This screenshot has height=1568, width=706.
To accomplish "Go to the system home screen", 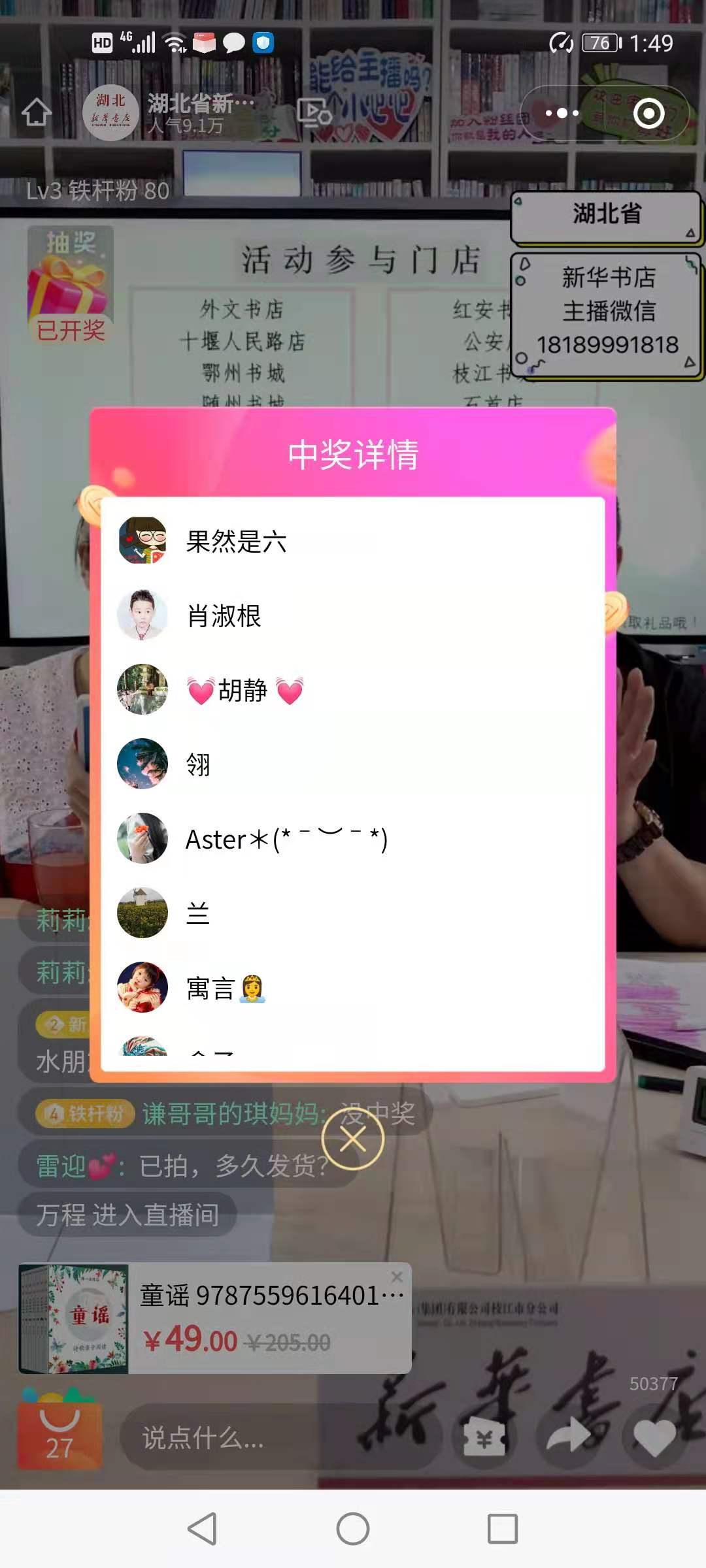I will pos(353,1529).
